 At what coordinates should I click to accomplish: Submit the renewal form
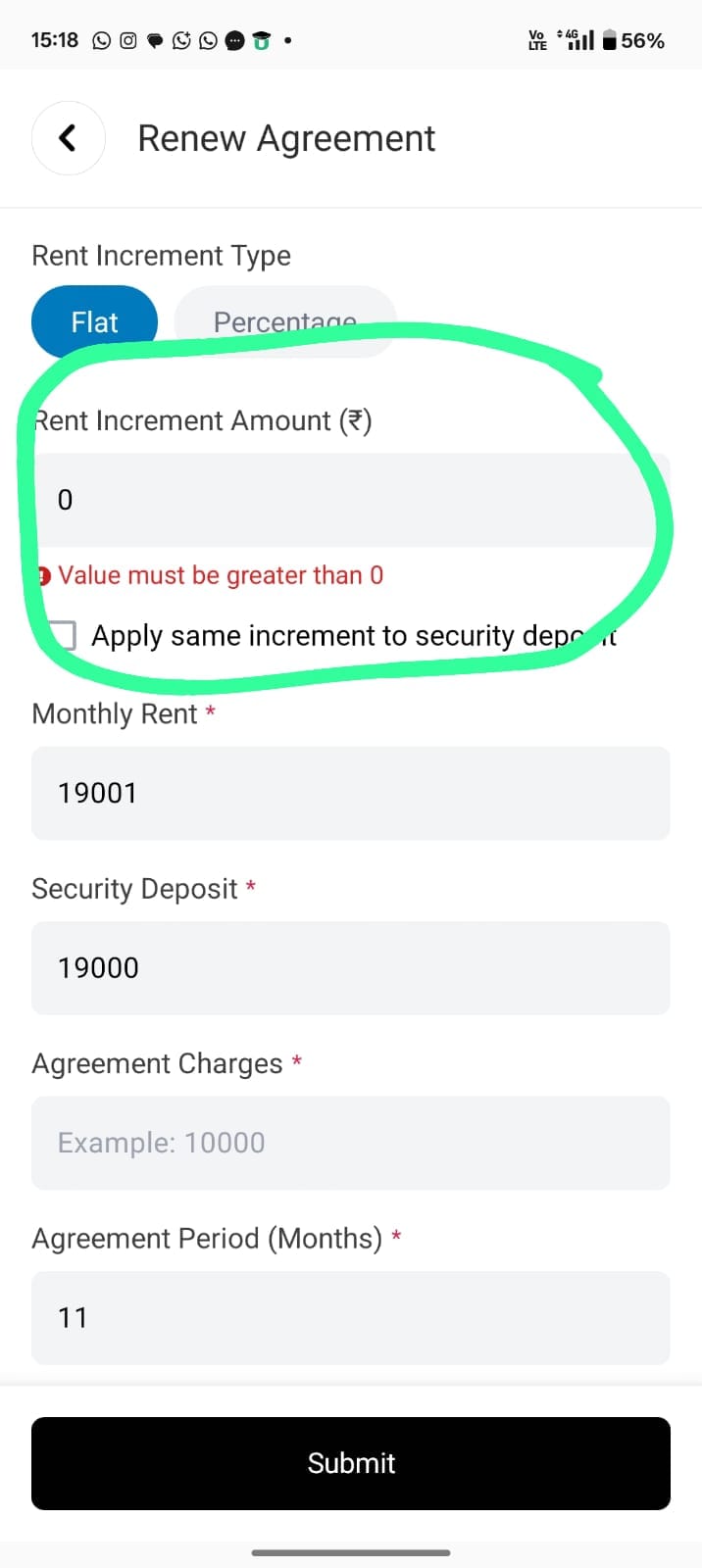tap(351, 1463)
